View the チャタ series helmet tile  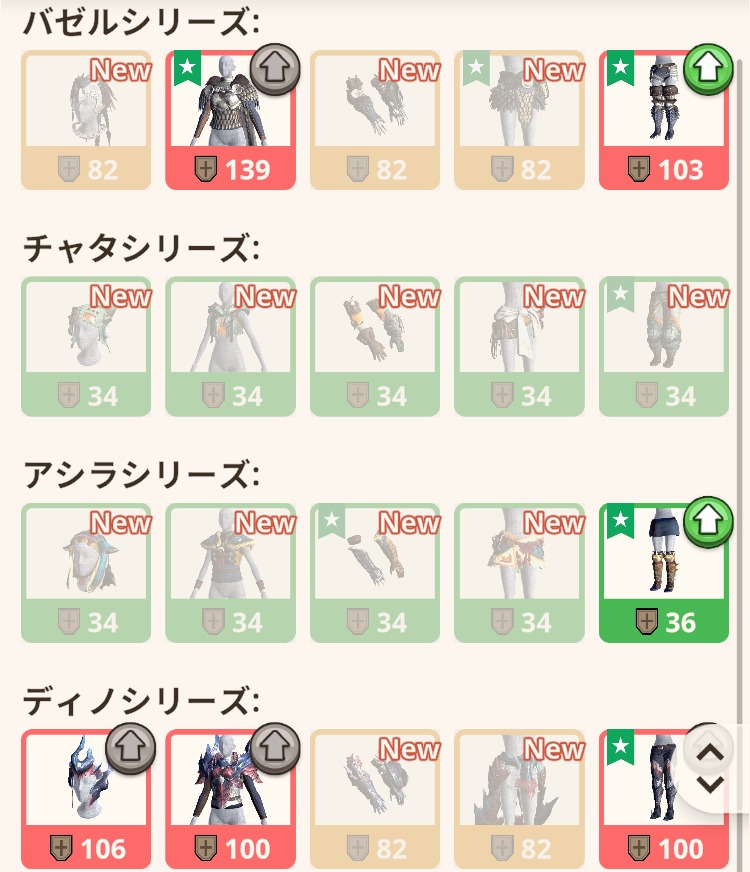pyautogui.click(x=86, y=347)
